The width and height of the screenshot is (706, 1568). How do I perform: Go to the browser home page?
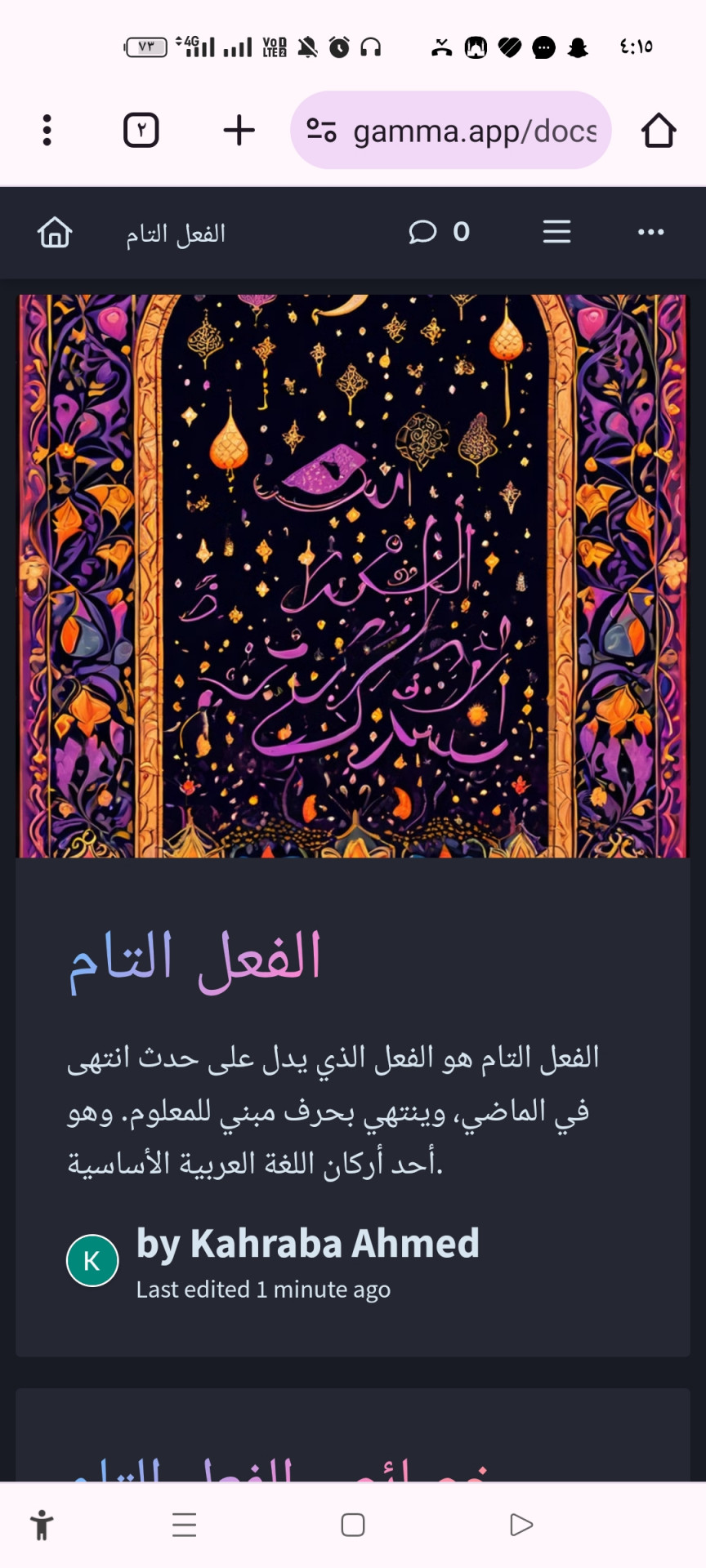[x=658, y=130]
